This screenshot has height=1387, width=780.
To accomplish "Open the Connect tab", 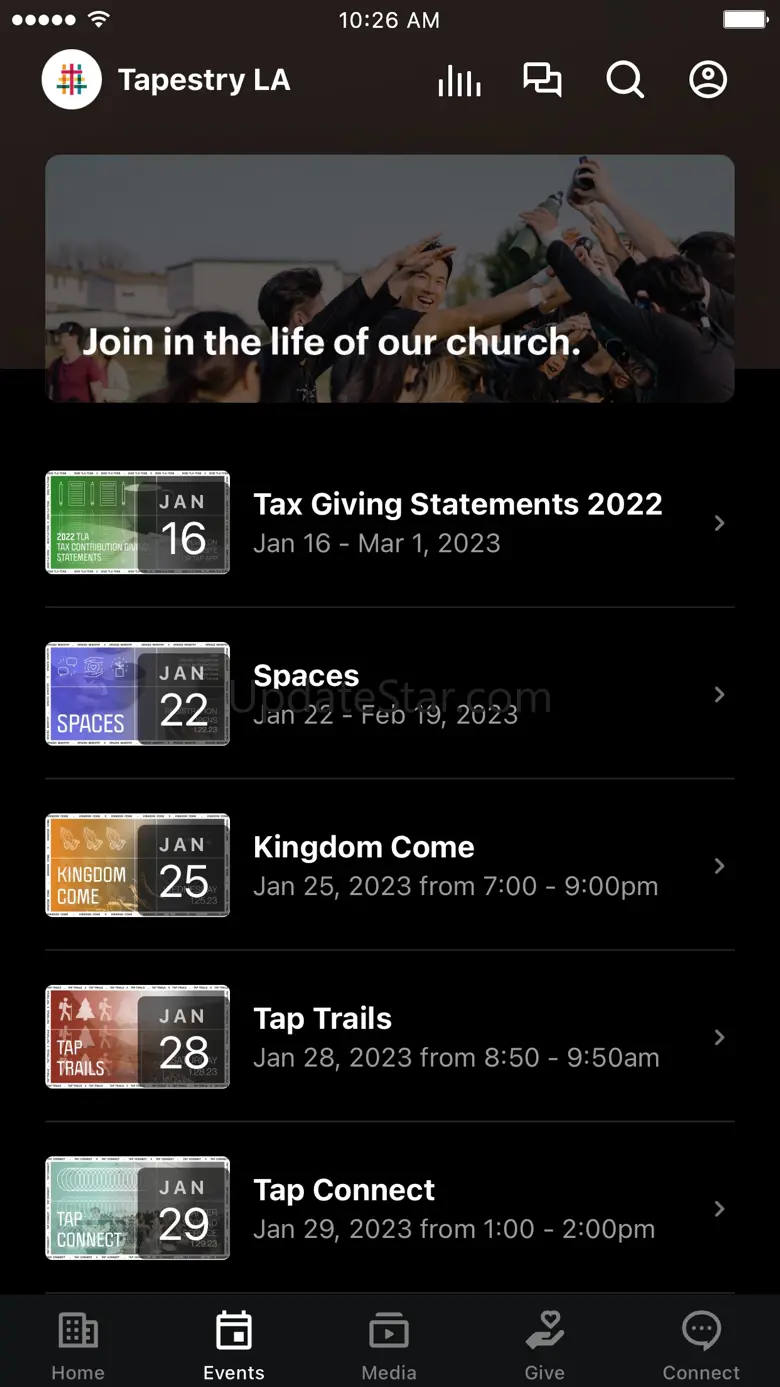I will [701, 1345].
